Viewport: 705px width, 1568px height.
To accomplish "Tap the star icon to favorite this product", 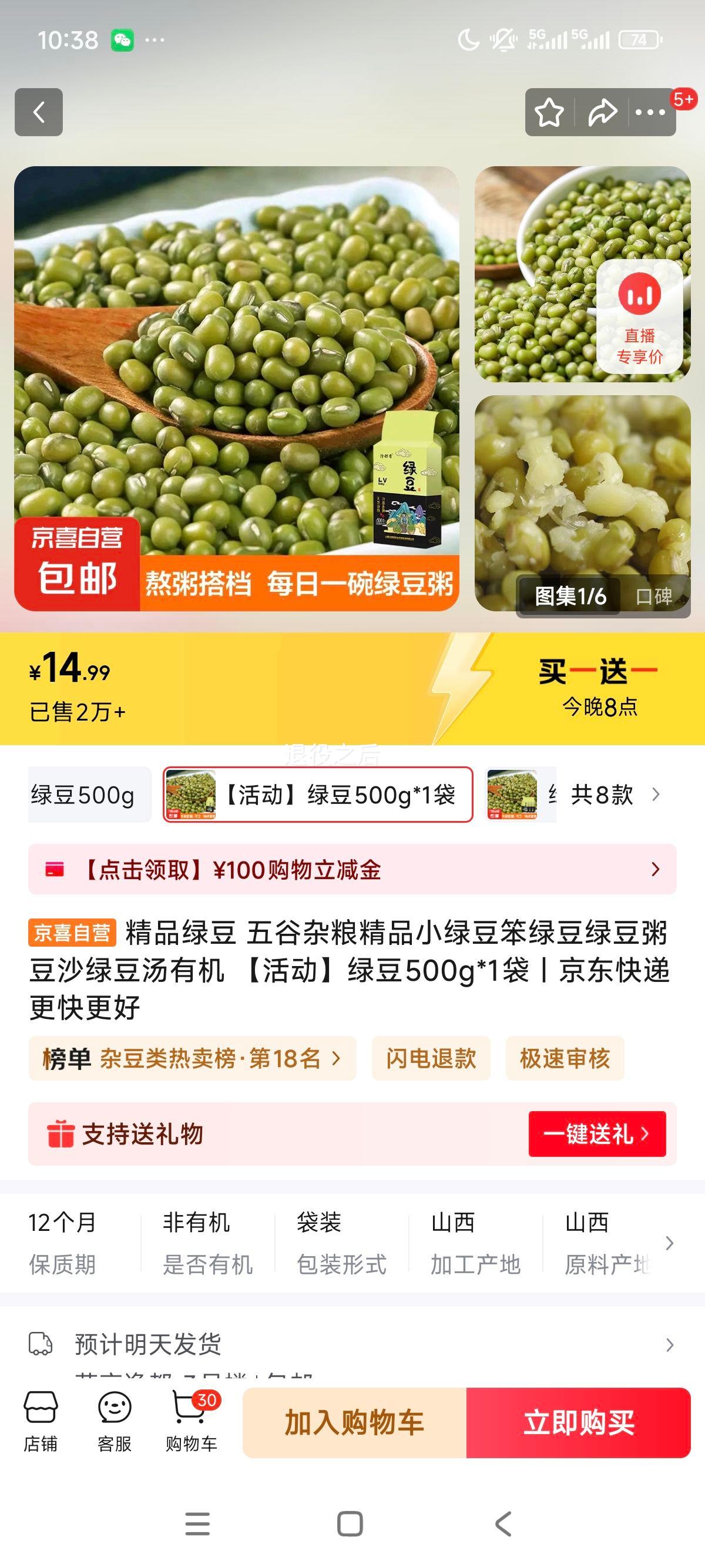I will [x=549, y=113].
